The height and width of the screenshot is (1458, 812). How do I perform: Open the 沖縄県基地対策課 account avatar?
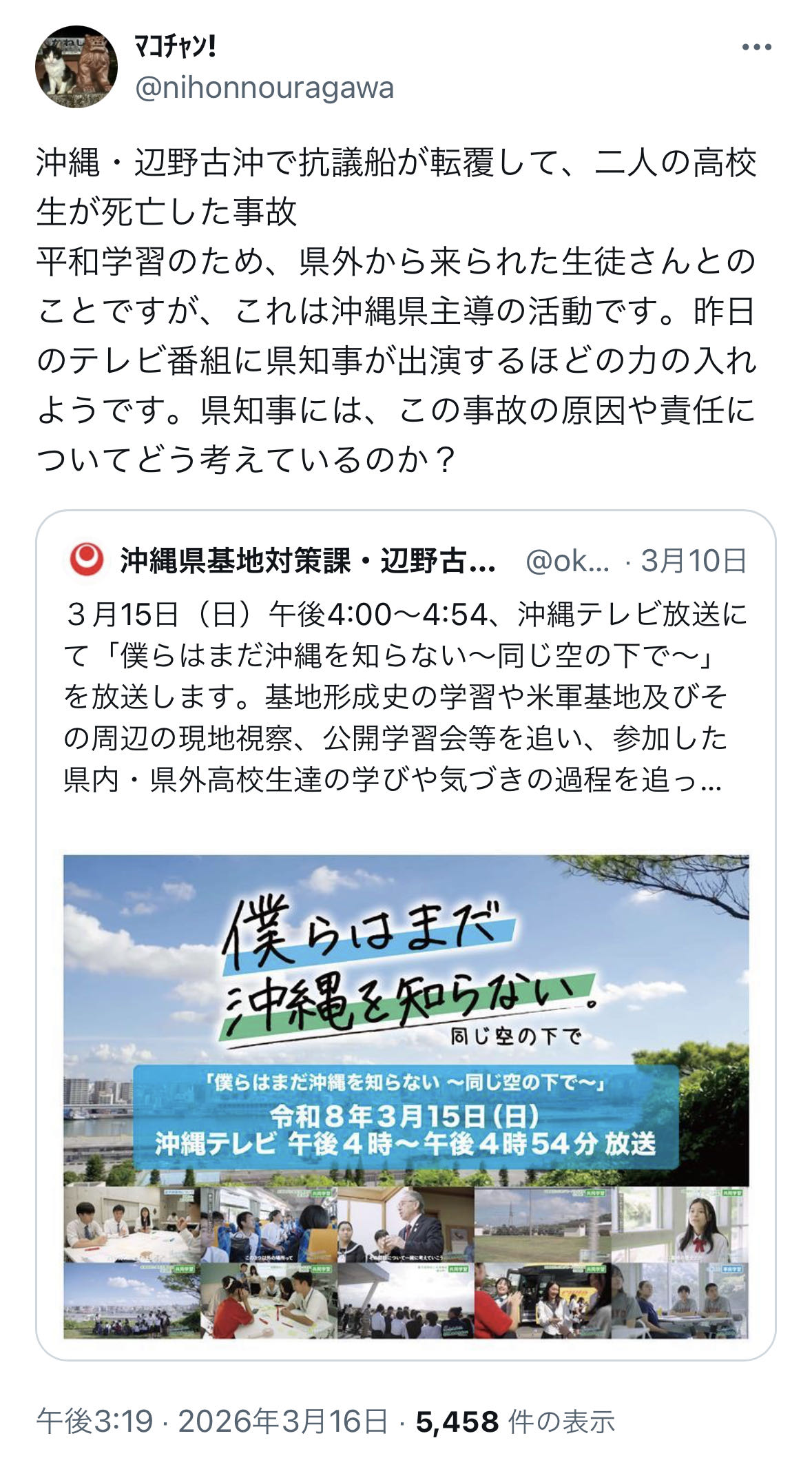86,560
